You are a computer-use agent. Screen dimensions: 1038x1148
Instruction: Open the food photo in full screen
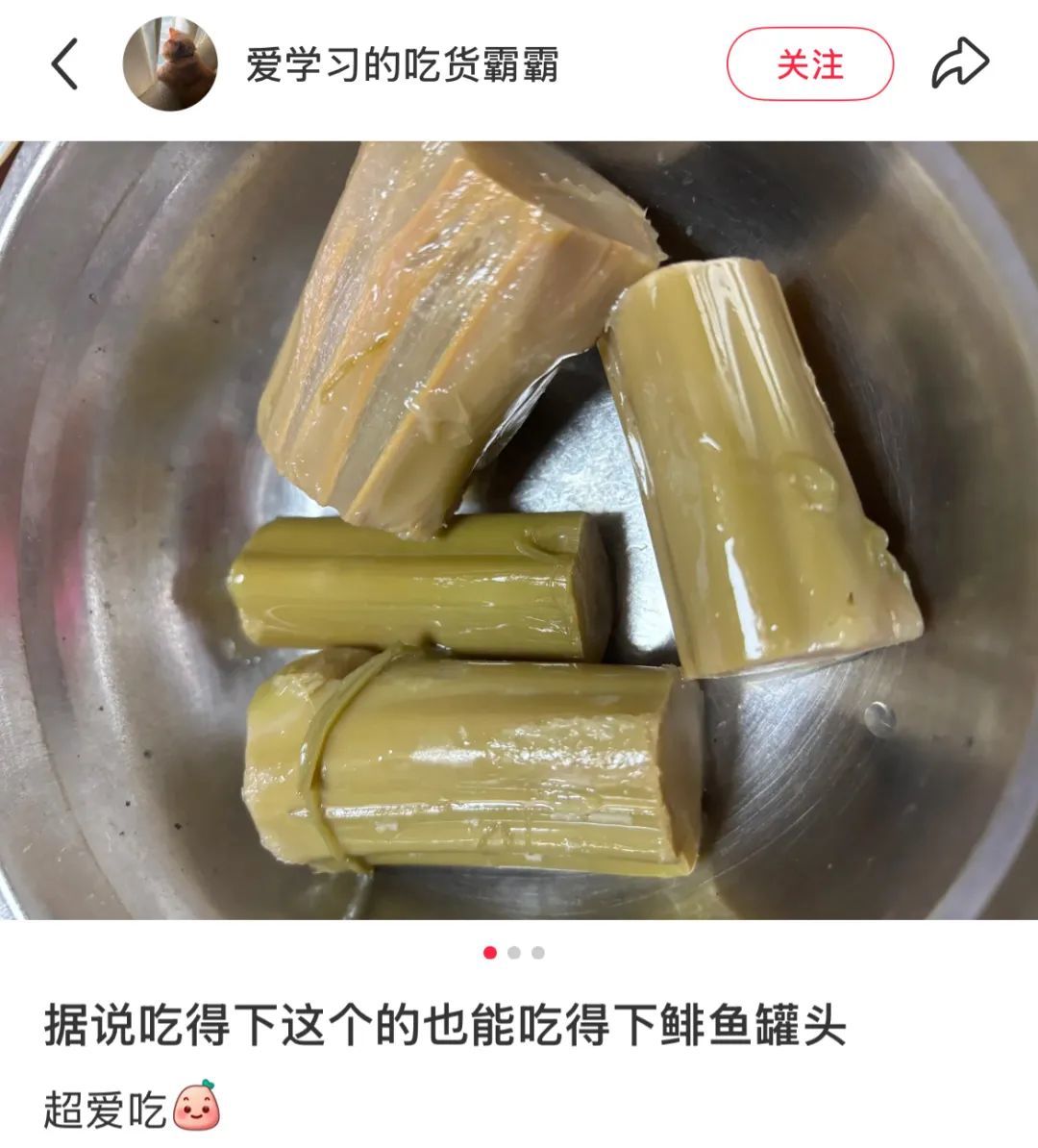pos(519,529)
